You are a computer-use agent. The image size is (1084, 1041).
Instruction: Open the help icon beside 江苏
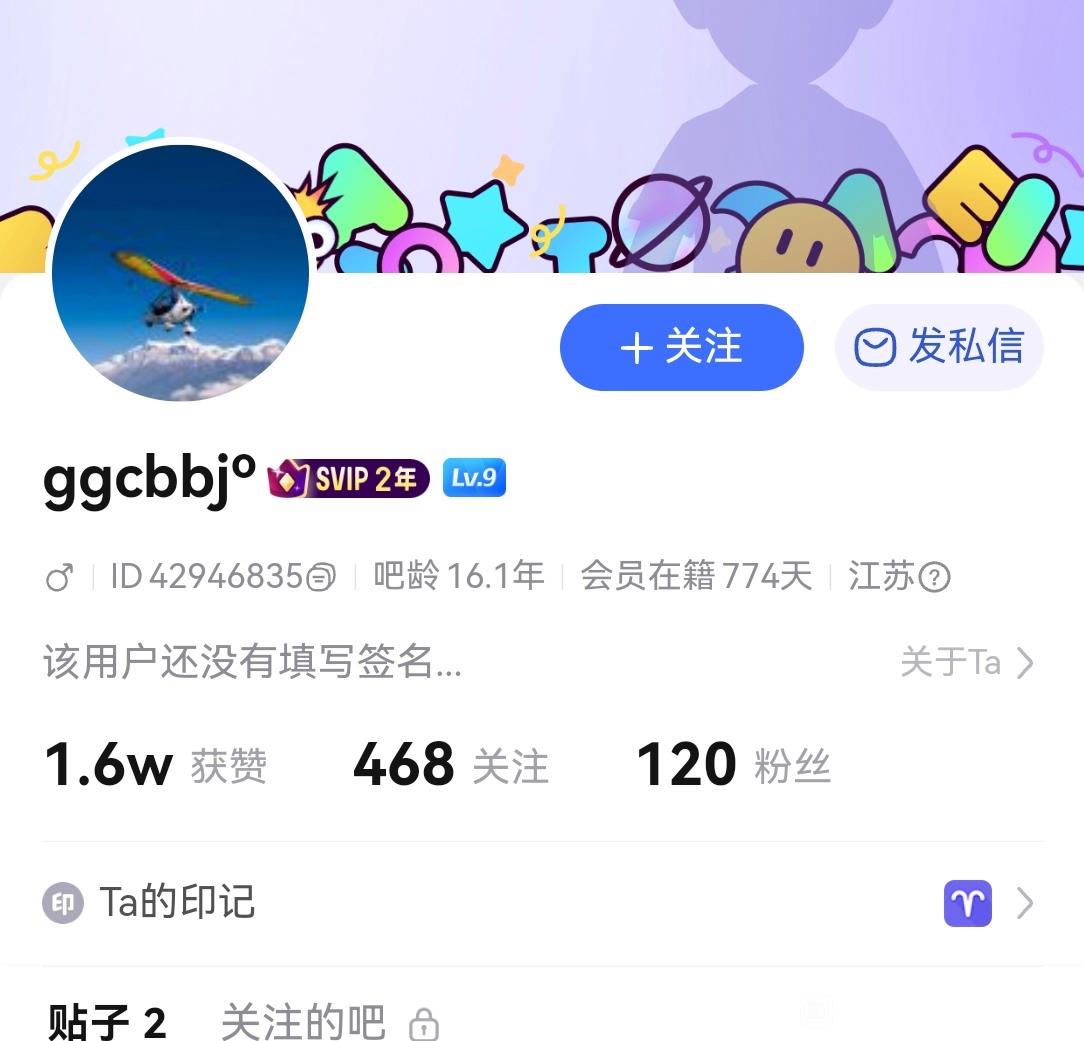(x=934, y=577)
